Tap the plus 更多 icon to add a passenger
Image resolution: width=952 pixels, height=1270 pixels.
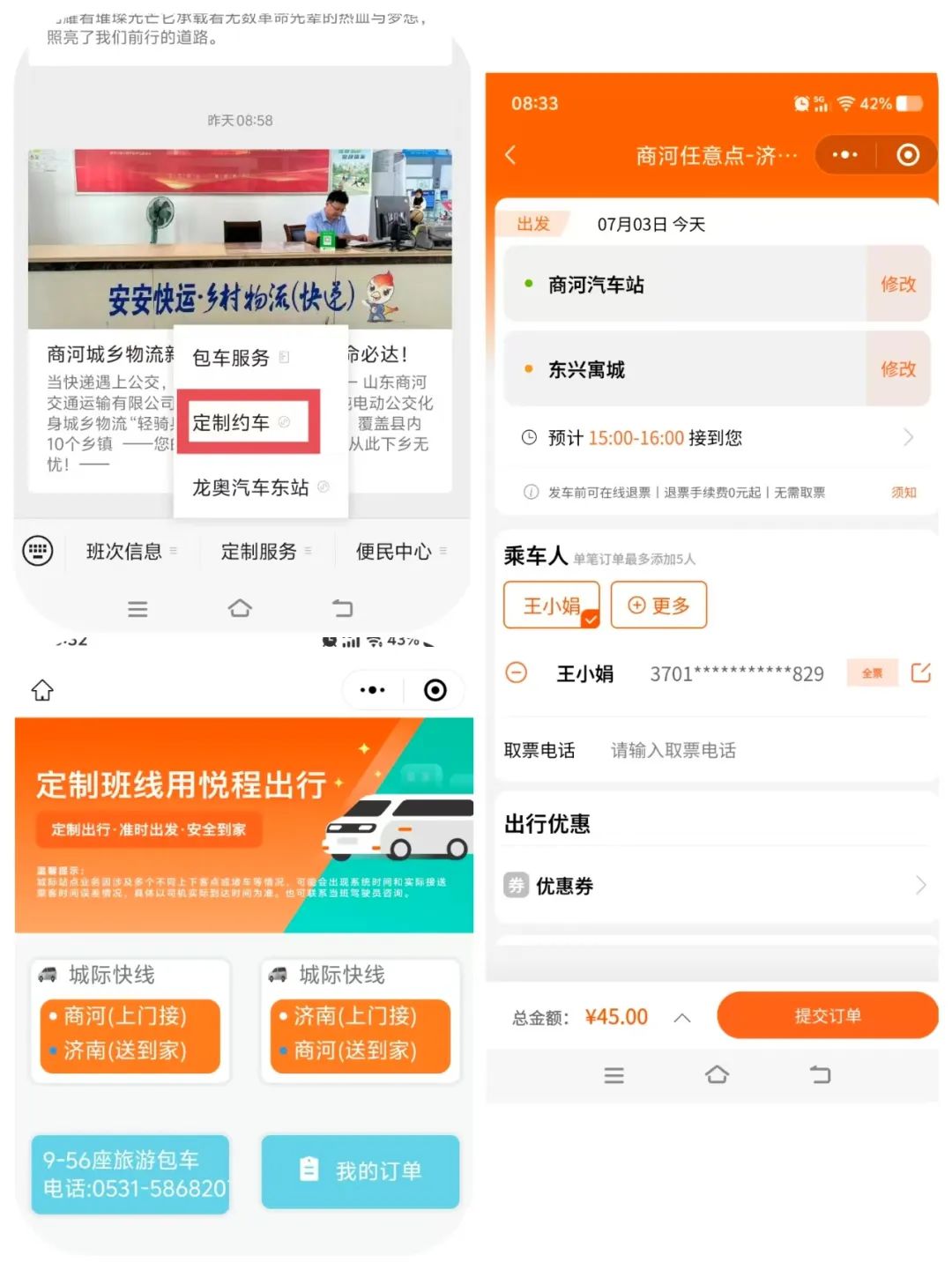tap(636, 605)
